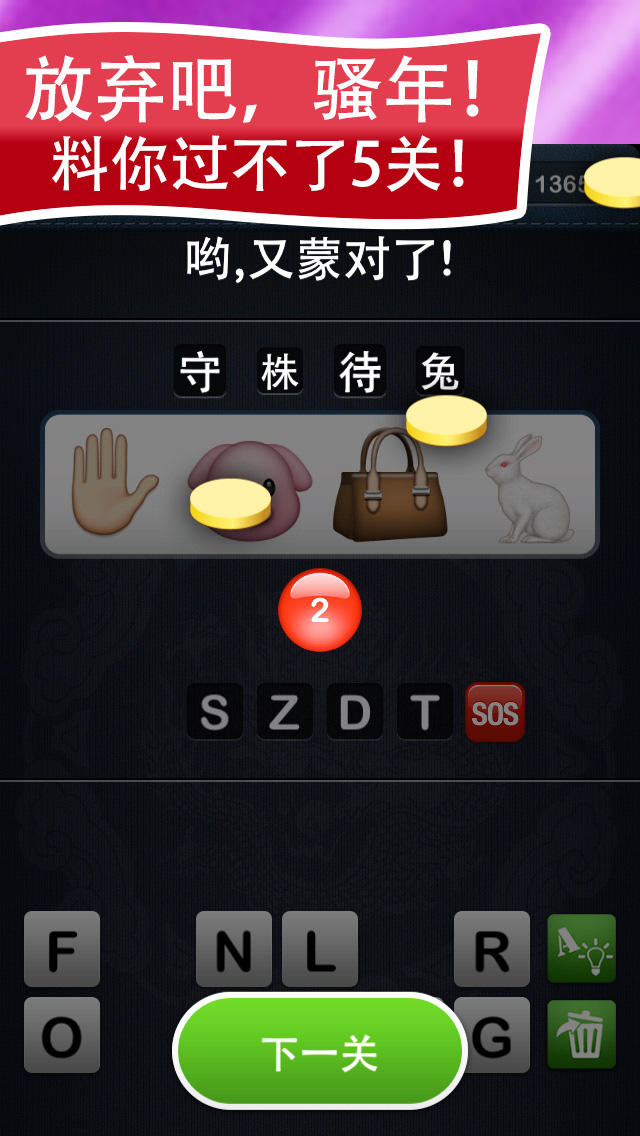This screenshot has height=1136, width=640.
Task: Remove the letter Z from answer slots
Action: 285,712
